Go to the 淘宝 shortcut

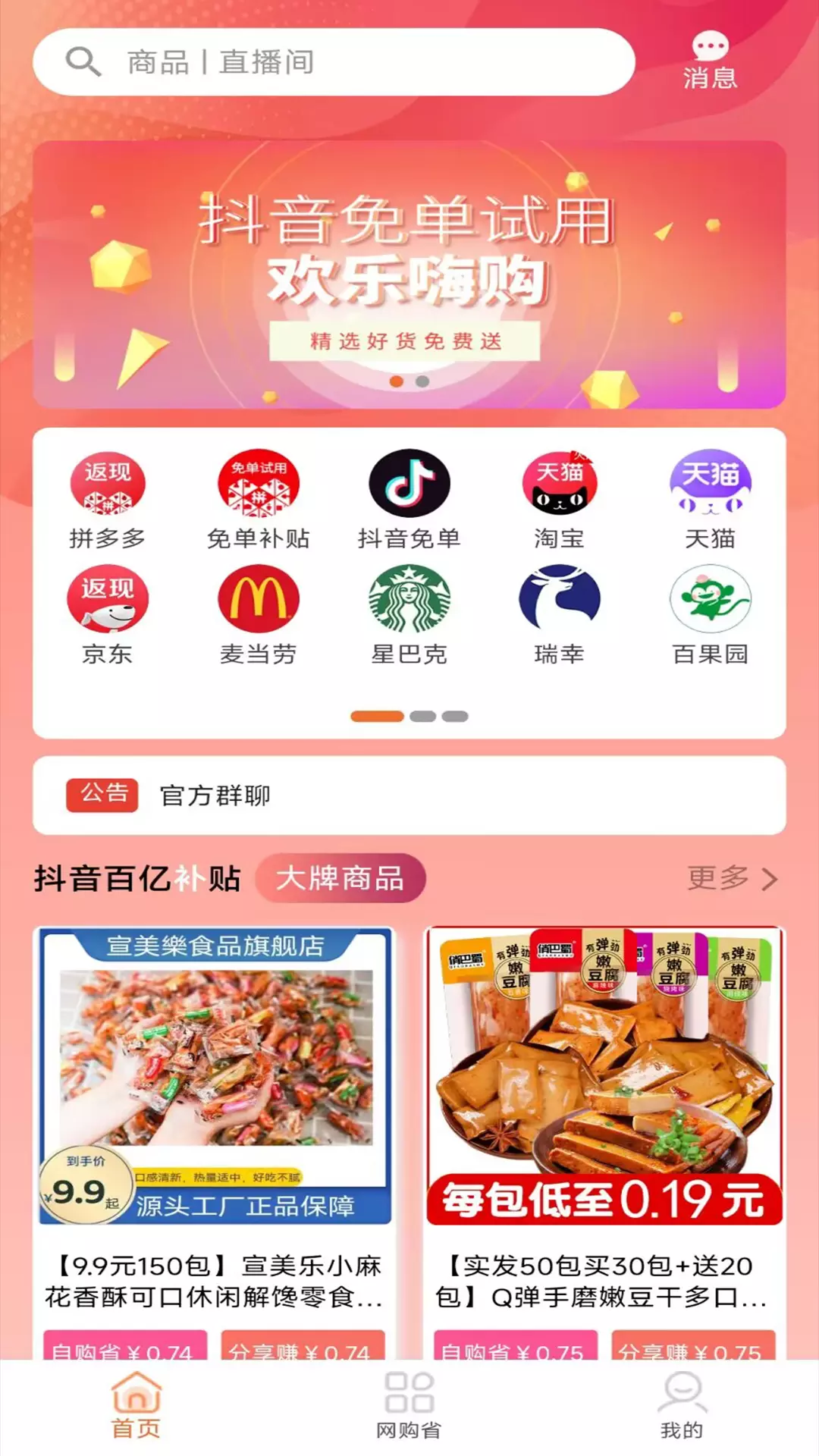[560, 500]
